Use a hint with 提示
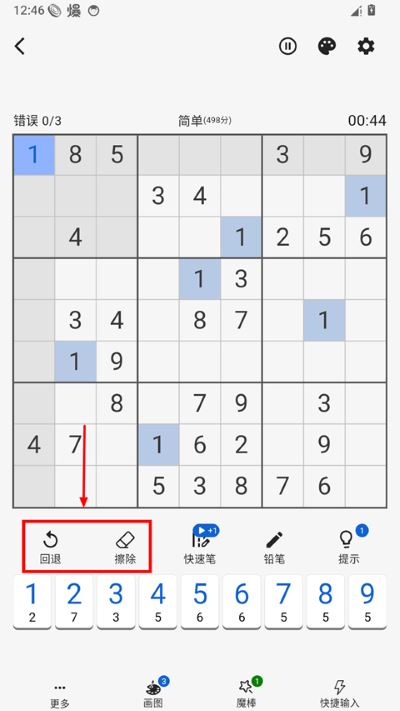 tap(349, 545)
